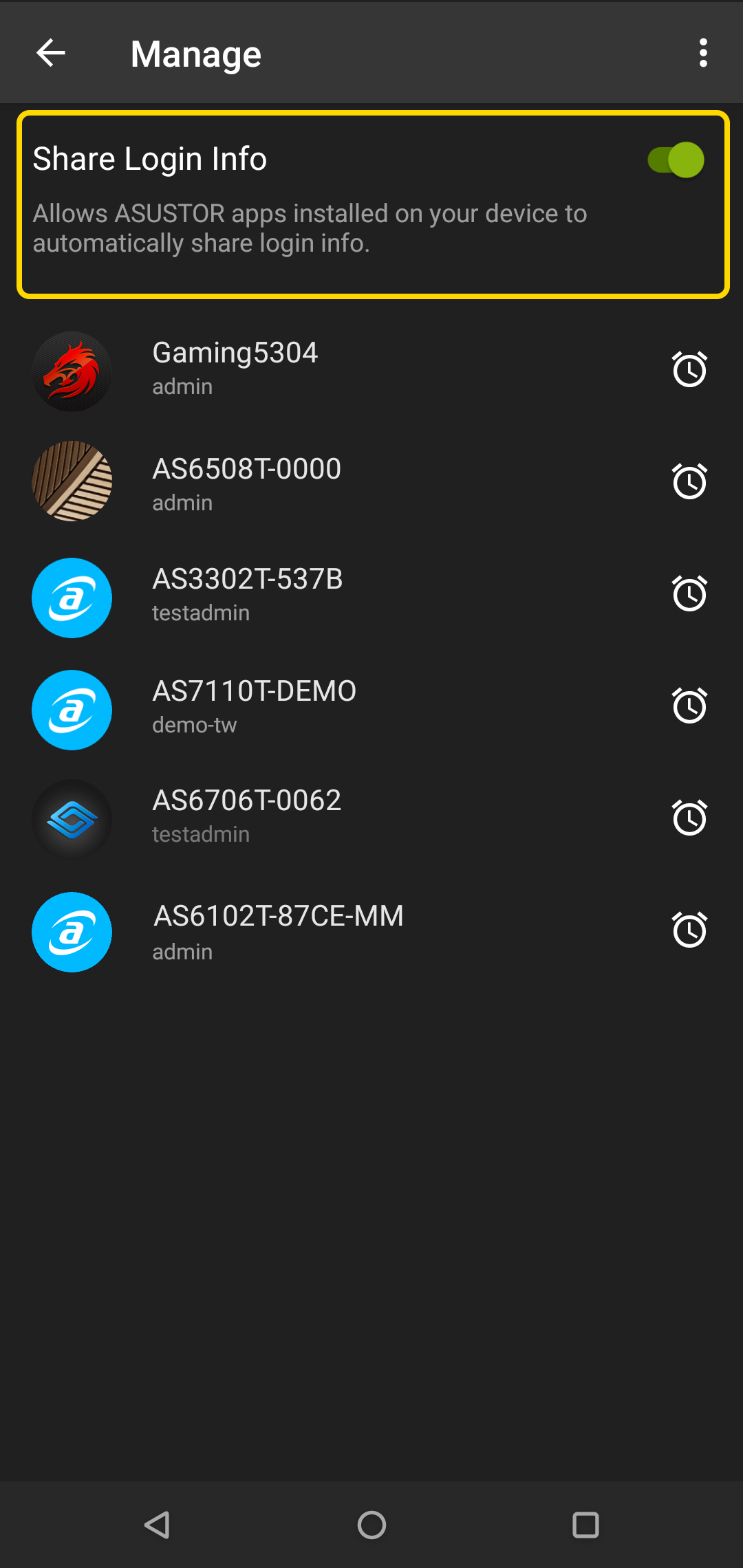The height and width of the screenshot is (1568, 743).
Task: Tap the clock icon for AS3302T-537B
Action: click(689, 593)
